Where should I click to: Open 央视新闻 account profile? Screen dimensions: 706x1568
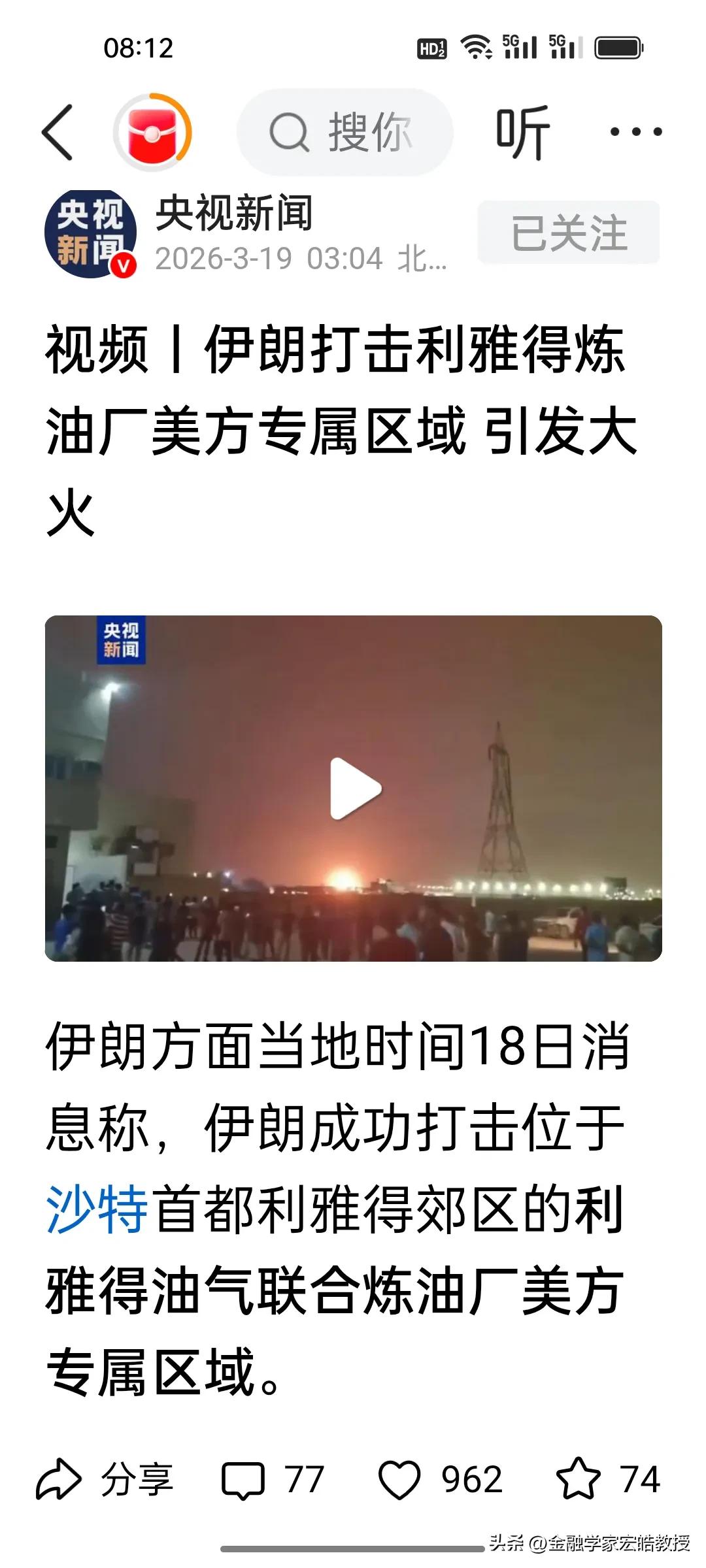pos(232,216)
